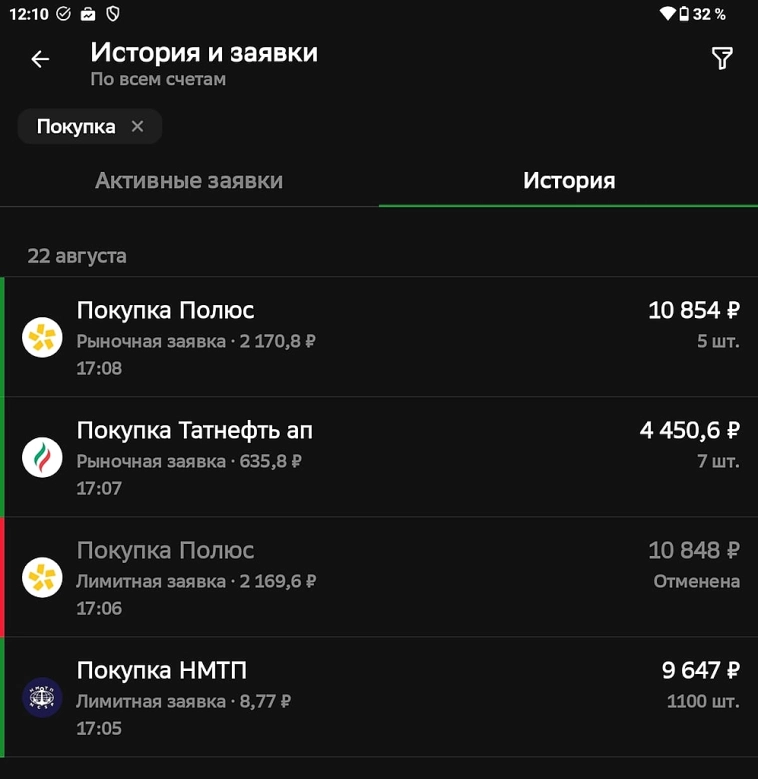Image resolution: width=758 pixels, height=779 pixels.
Task: Remove the "Покупка" filter chip
Action: [x=138, y=126]
